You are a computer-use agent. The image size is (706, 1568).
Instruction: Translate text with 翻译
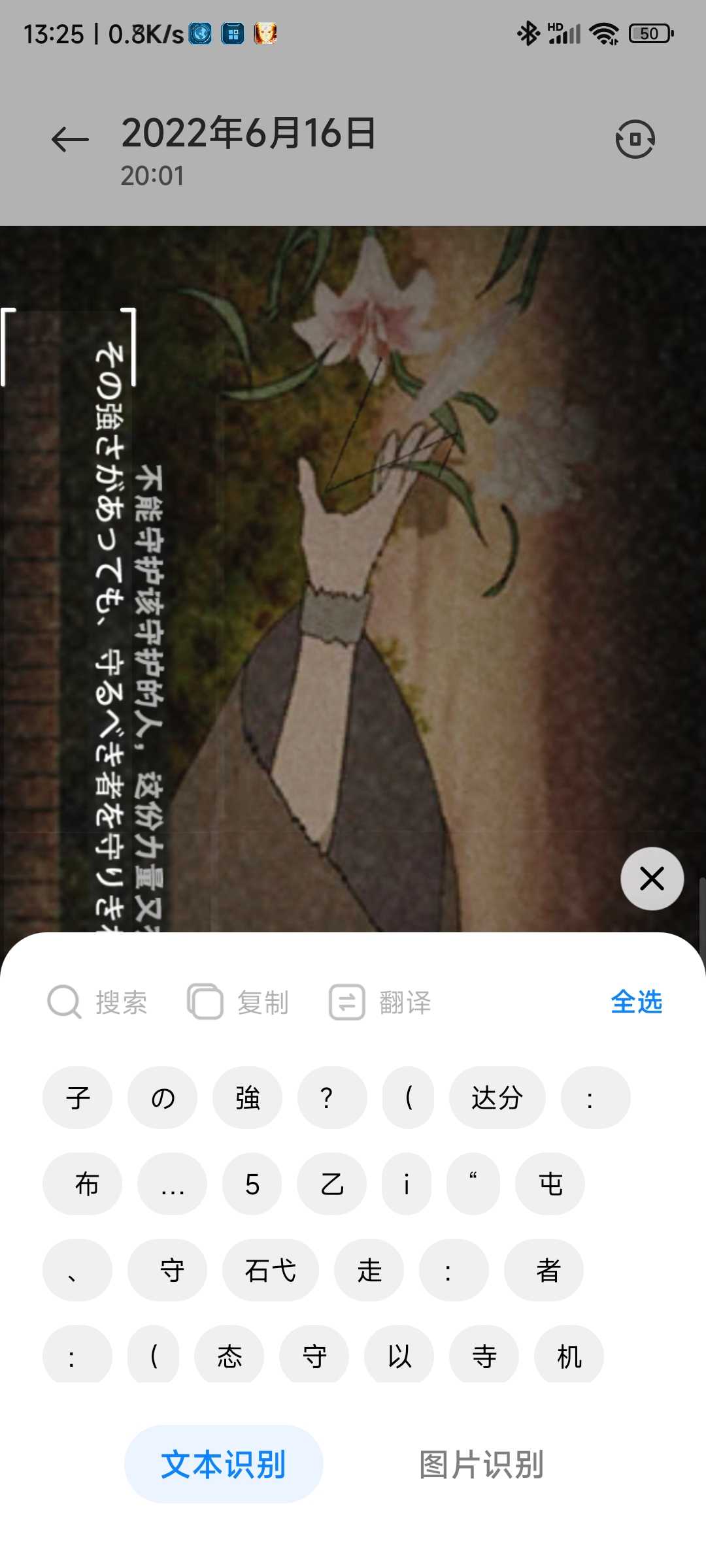380,1002
